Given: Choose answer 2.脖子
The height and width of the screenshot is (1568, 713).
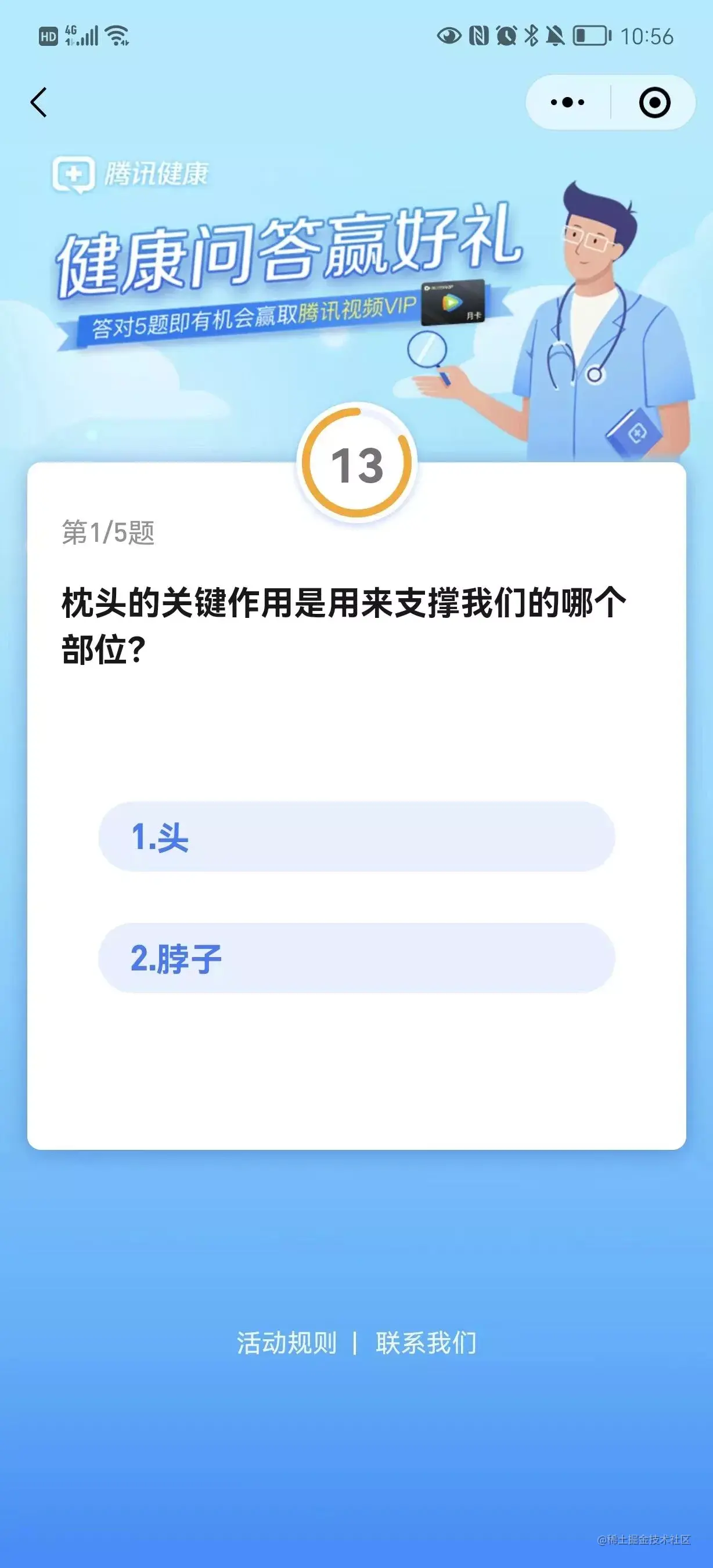Looking at the screenshot, I should [356, 958].
